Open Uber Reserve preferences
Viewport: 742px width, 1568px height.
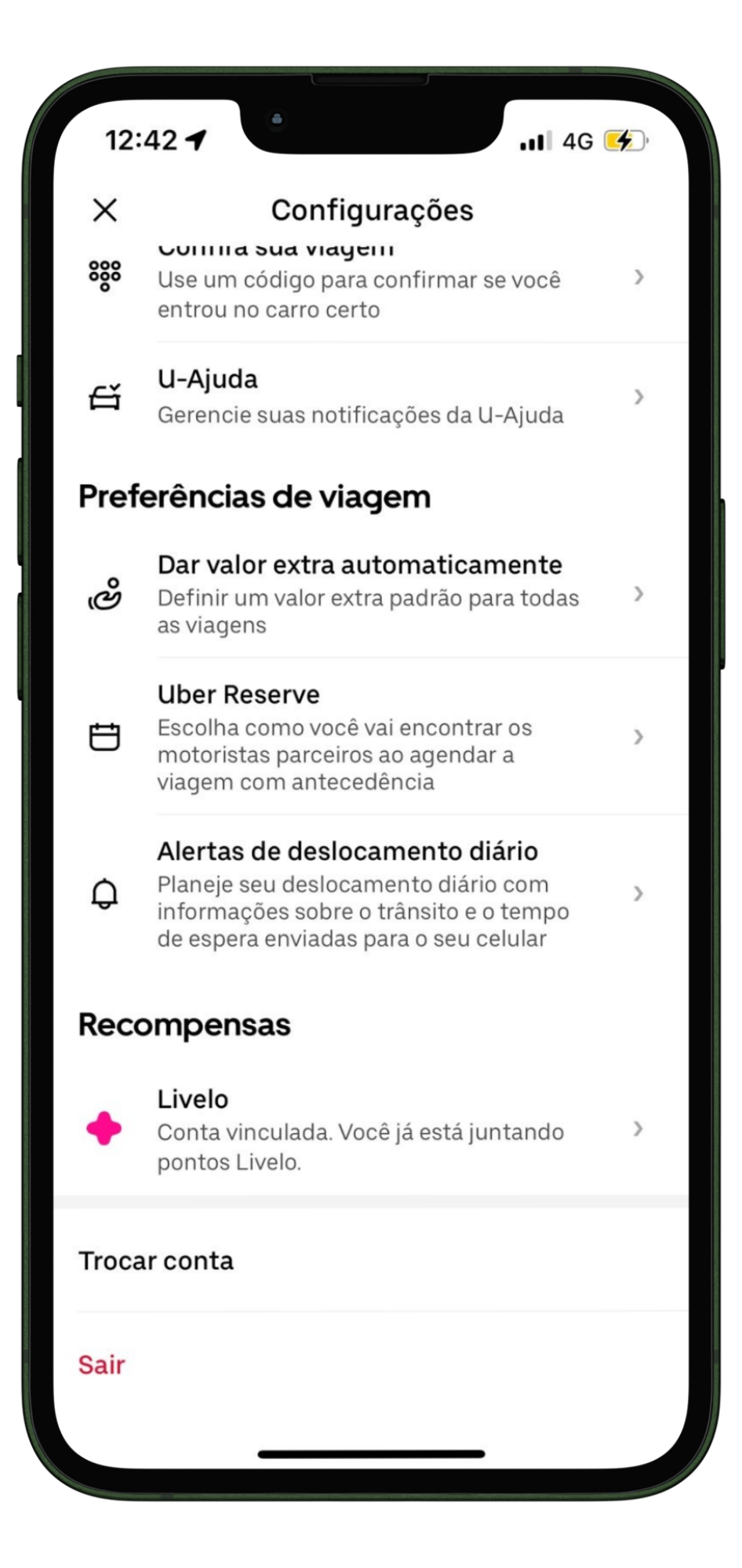(369, 737)
